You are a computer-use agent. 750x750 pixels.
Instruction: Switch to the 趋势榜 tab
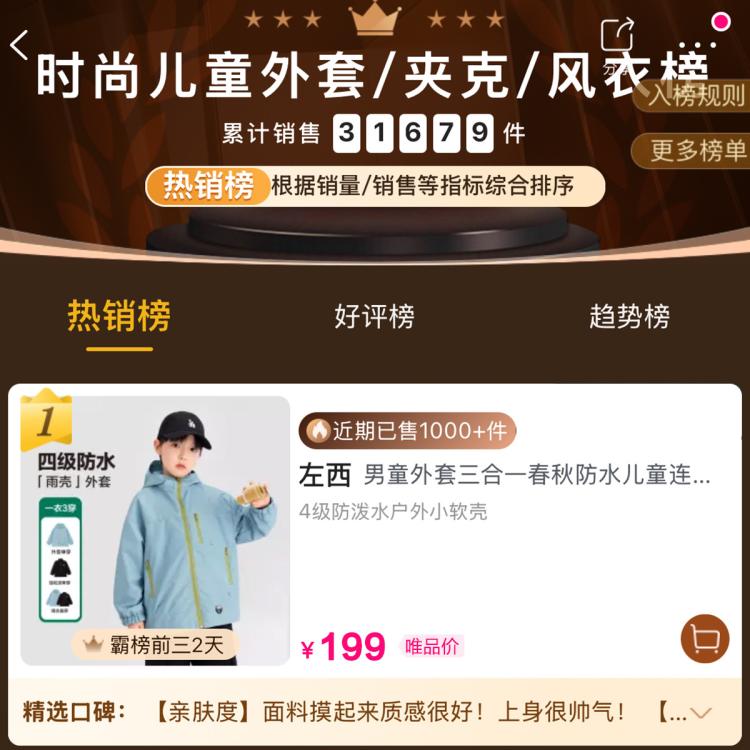pyautogui.click(x=629, y=317)
